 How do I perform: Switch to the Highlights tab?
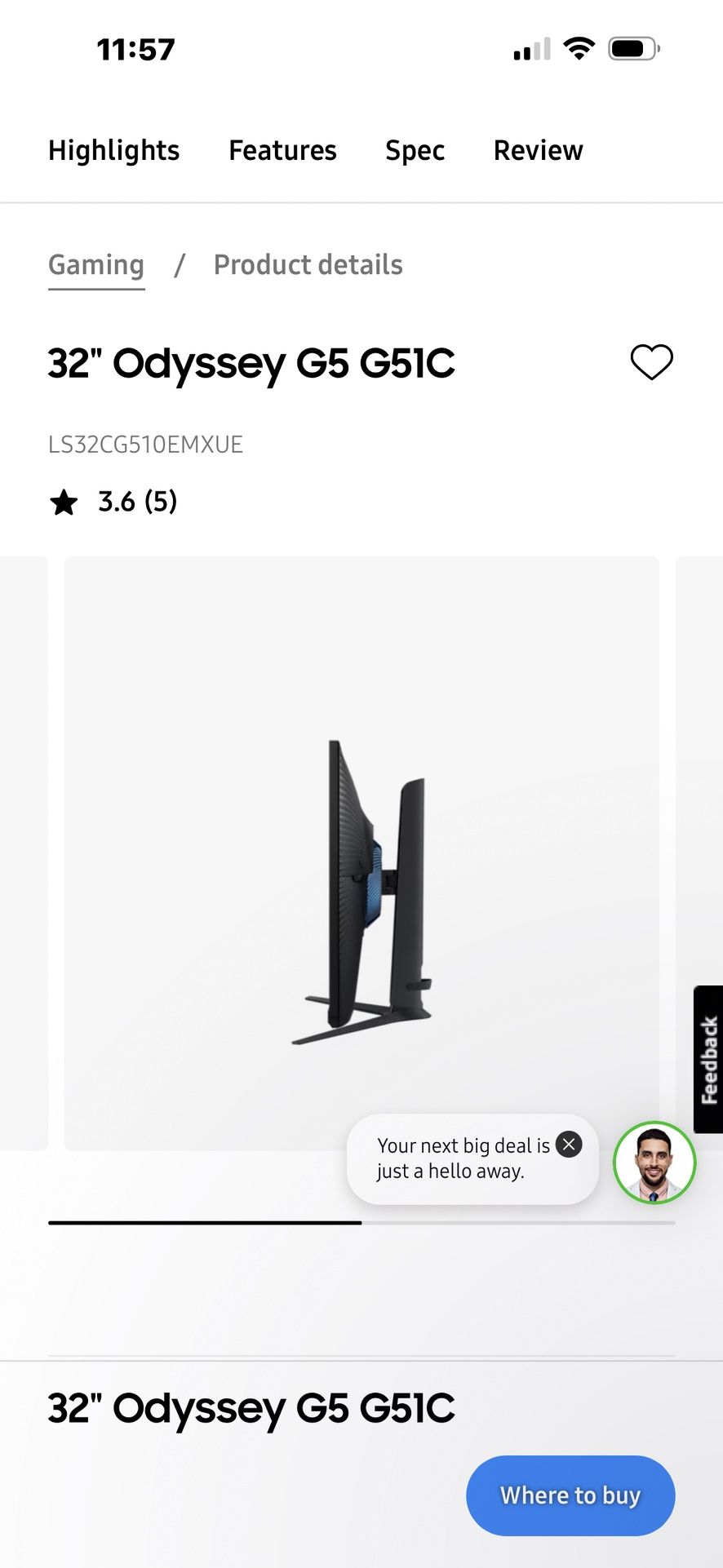pos(113,150)
